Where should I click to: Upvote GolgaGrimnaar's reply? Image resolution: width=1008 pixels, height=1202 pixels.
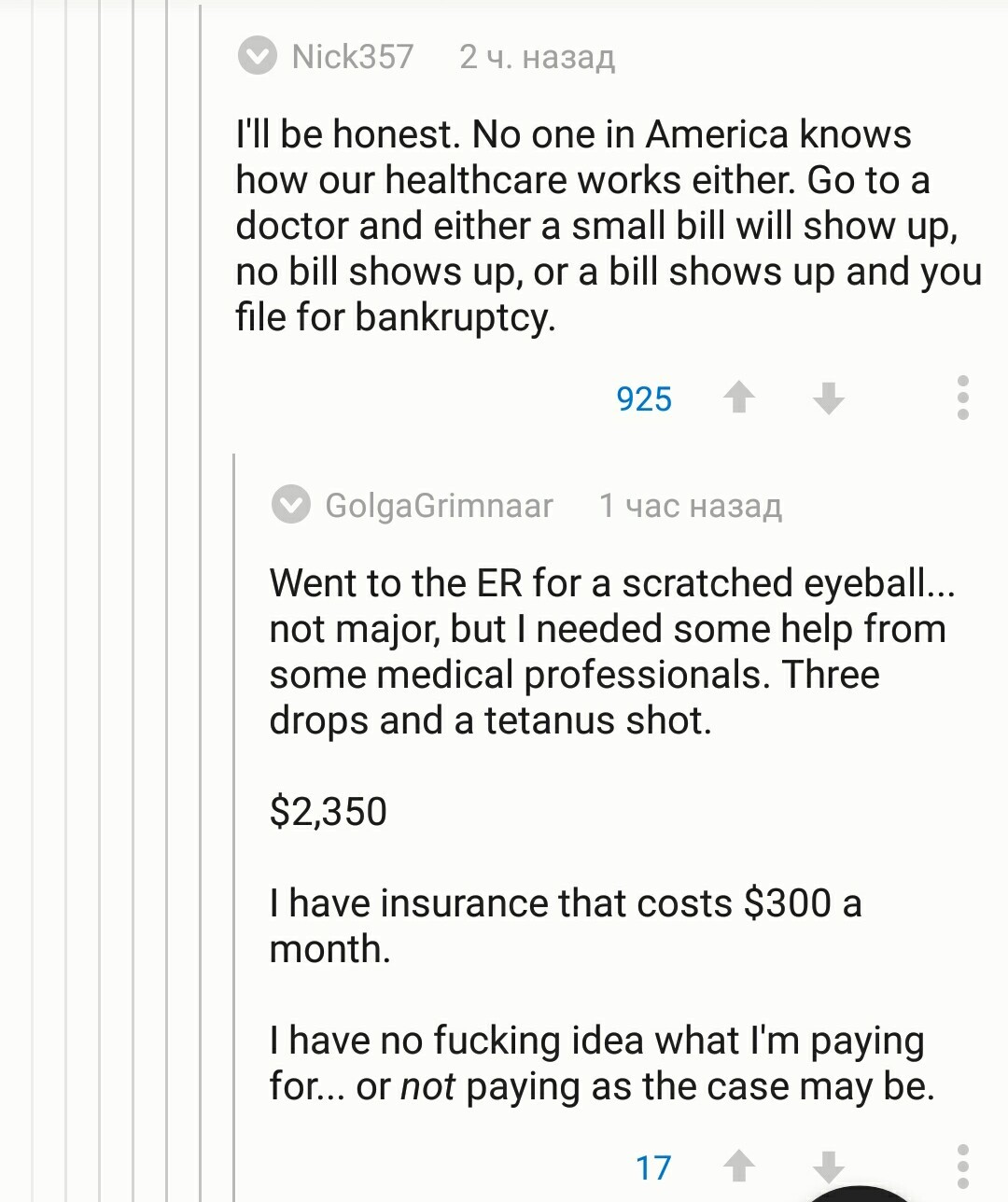[x=739, y=1166]
